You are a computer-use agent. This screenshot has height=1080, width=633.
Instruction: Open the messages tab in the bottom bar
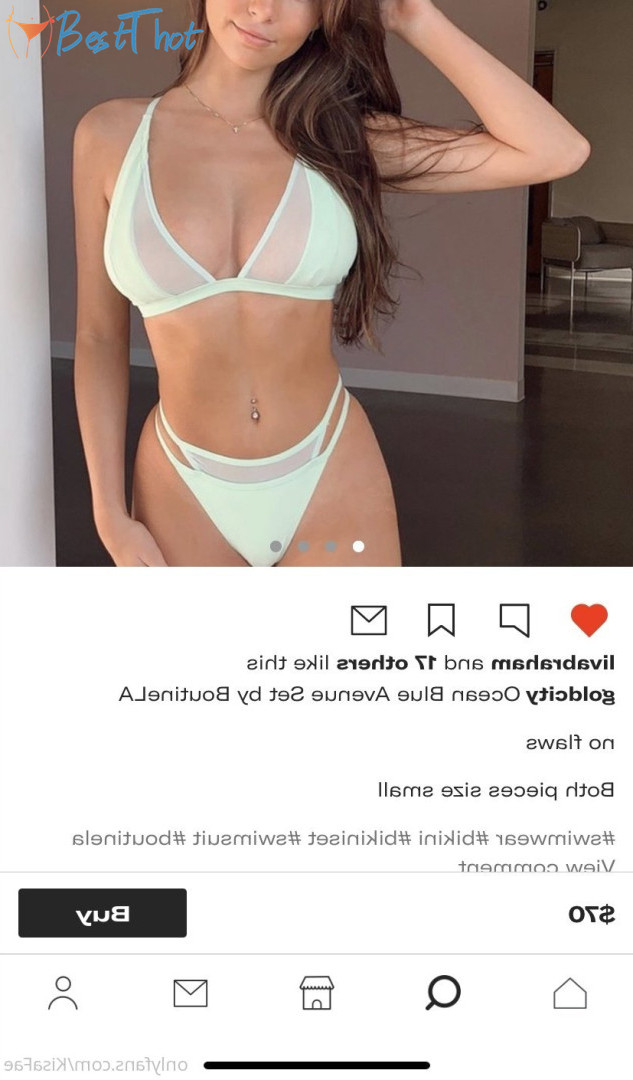click(x=190, y=993)
